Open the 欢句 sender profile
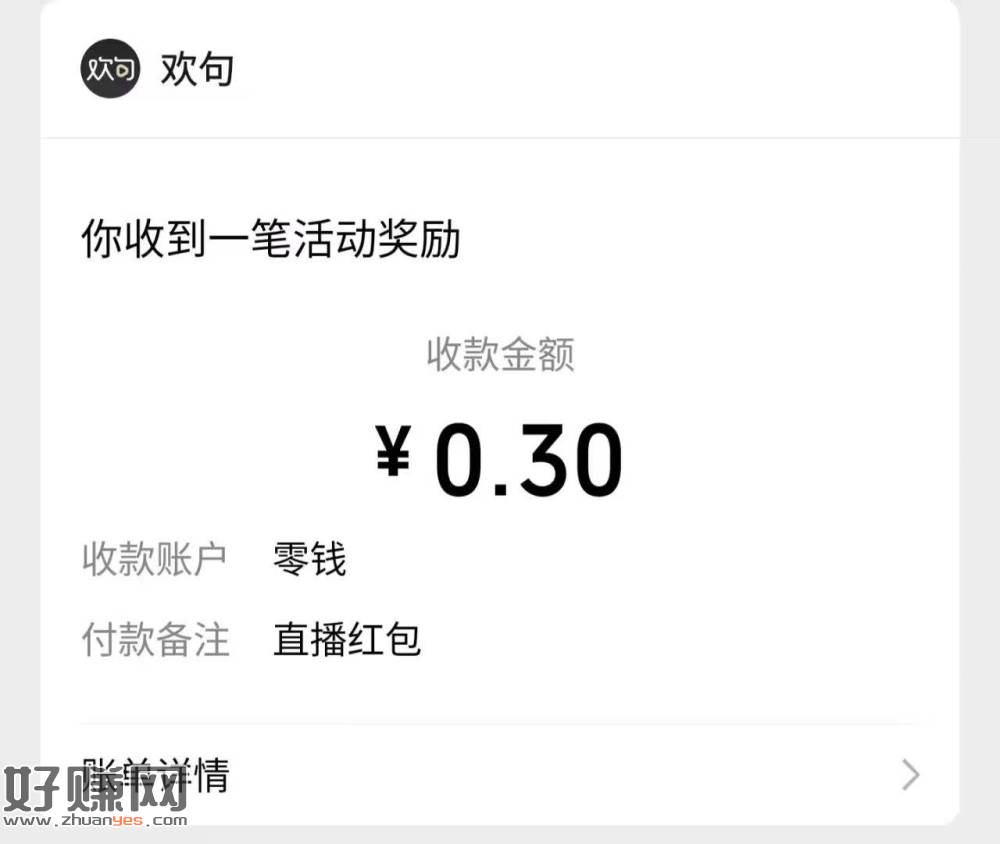Image resolution: width=1000 pixels, height=844 pixels. point(158,69)
